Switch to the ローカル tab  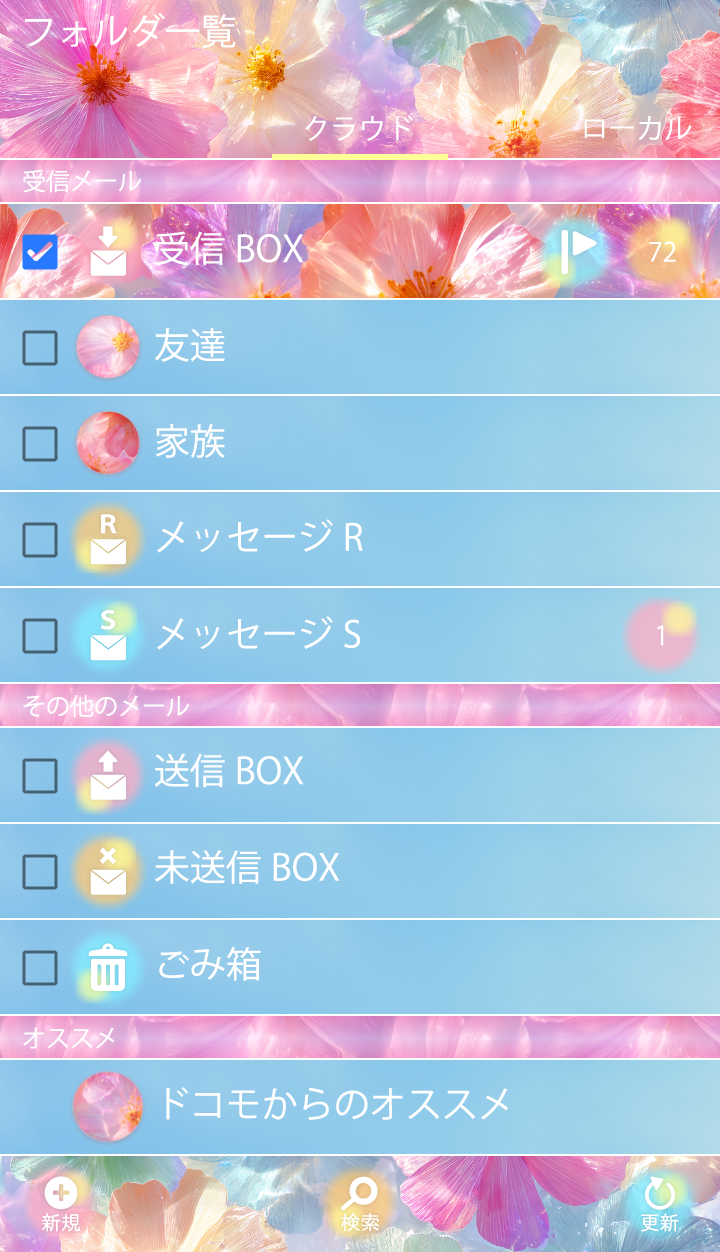(x=636, y=128)
